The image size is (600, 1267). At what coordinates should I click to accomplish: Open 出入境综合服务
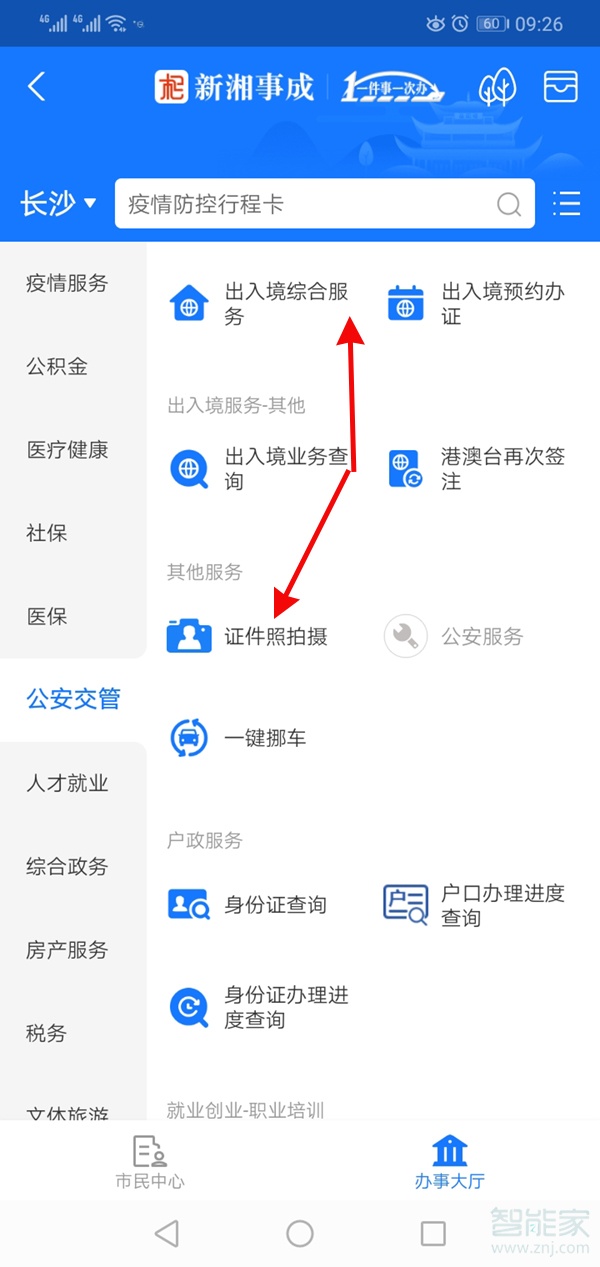coord(260,303)
